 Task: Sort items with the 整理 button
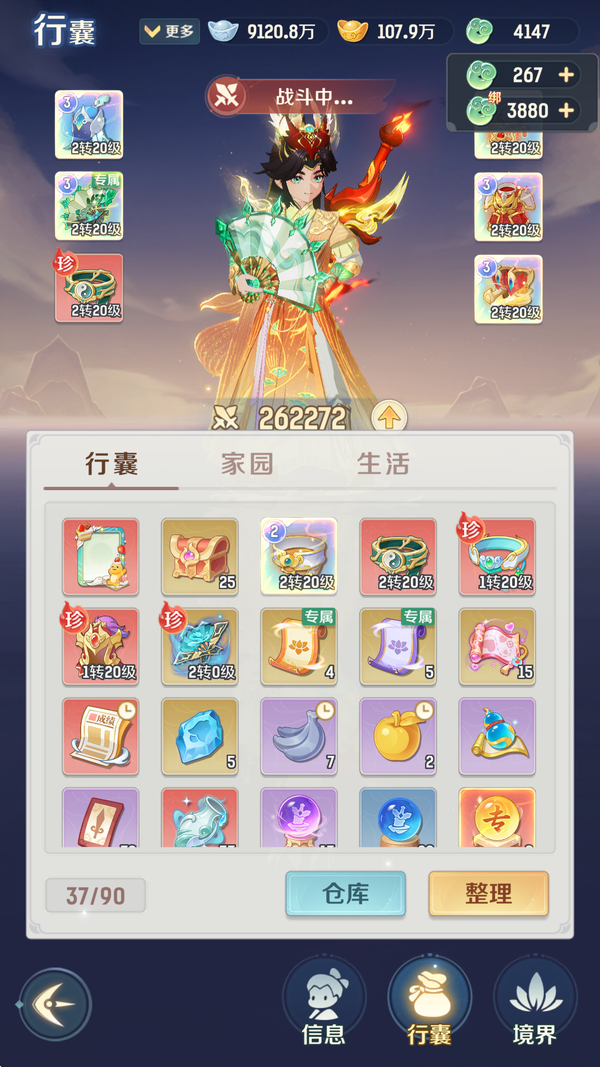488,894
